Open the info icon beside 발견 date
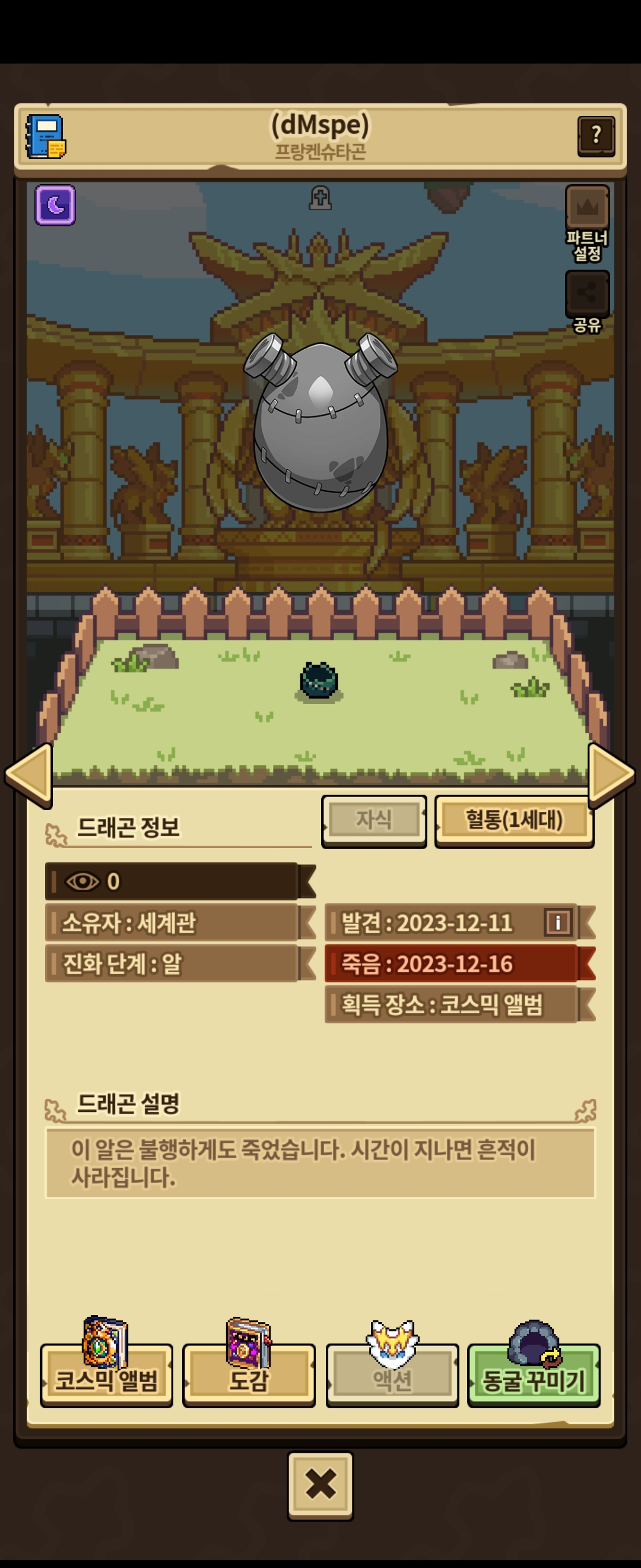 (x=558, y=922)
